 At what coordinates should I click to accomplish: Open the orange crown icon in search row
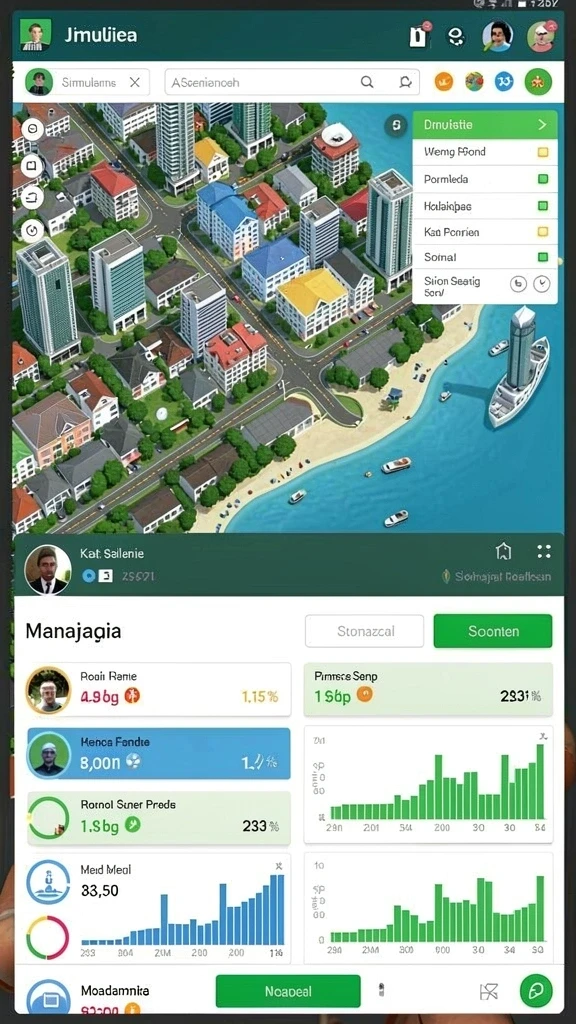(444, 82)
